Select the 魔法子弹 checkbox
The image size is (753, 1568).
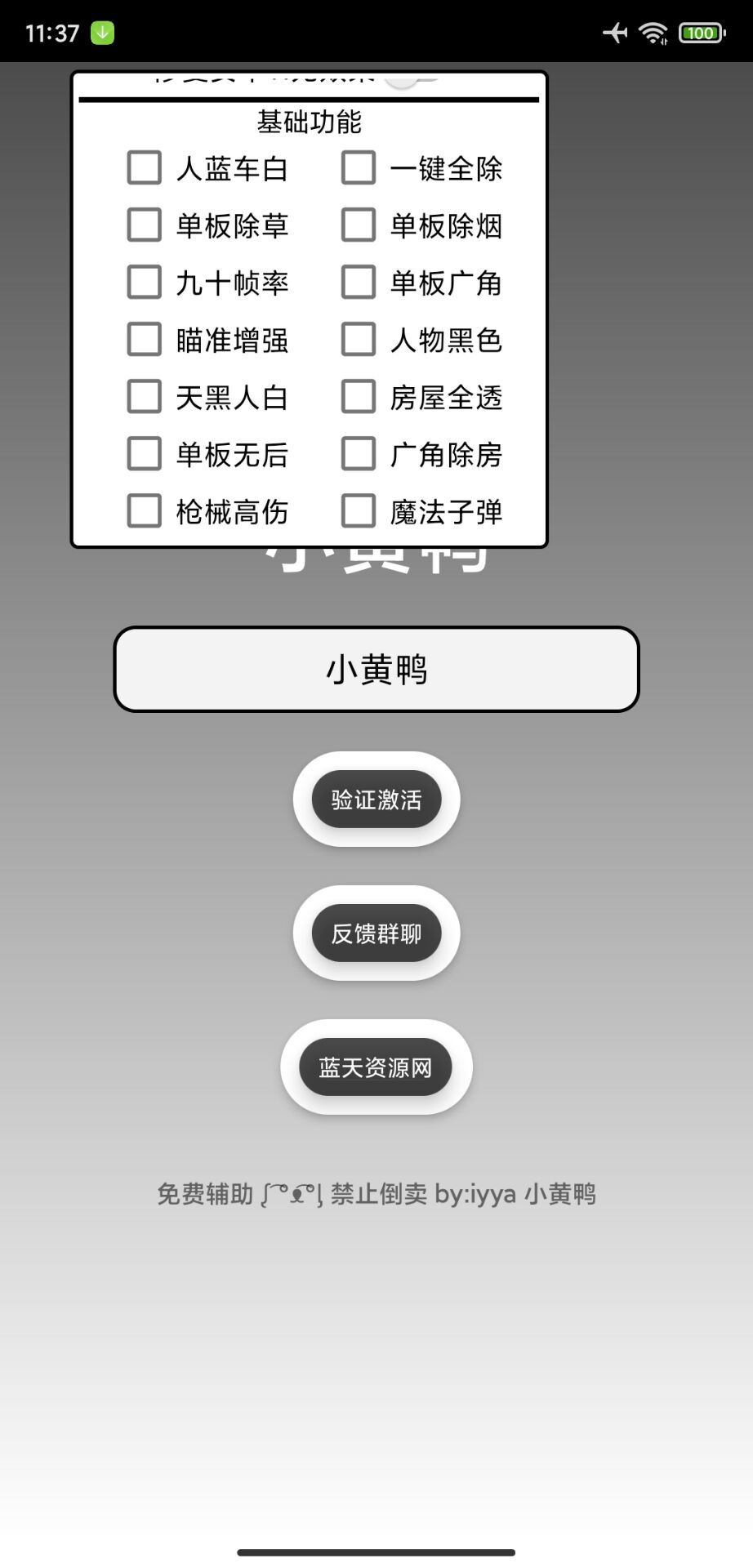click(x=359, y=511)
